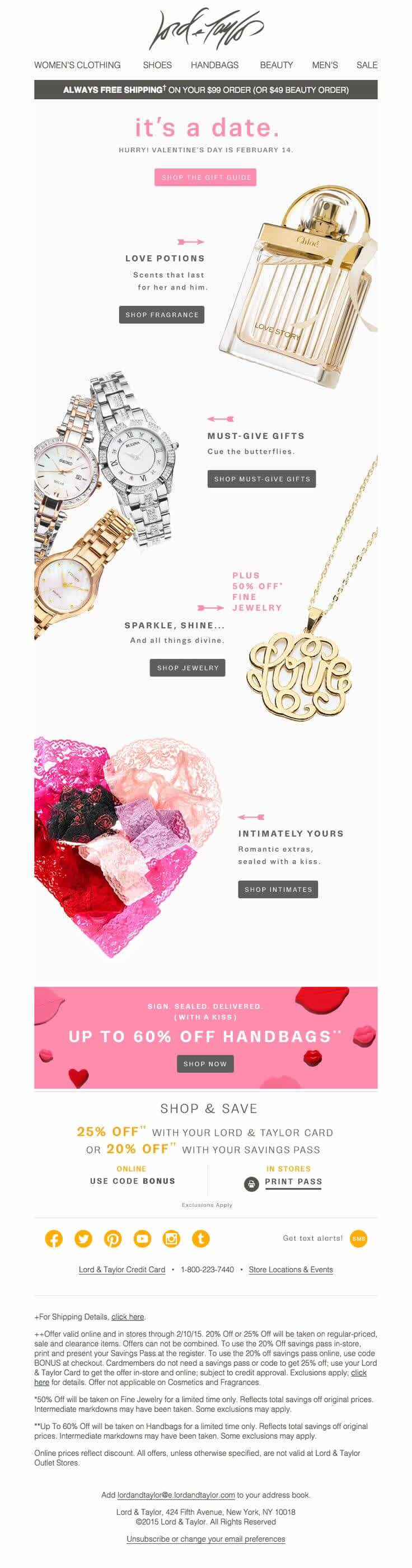Open Shop Must-Give Gifts
412x1568 pixels.
(261, 479)
